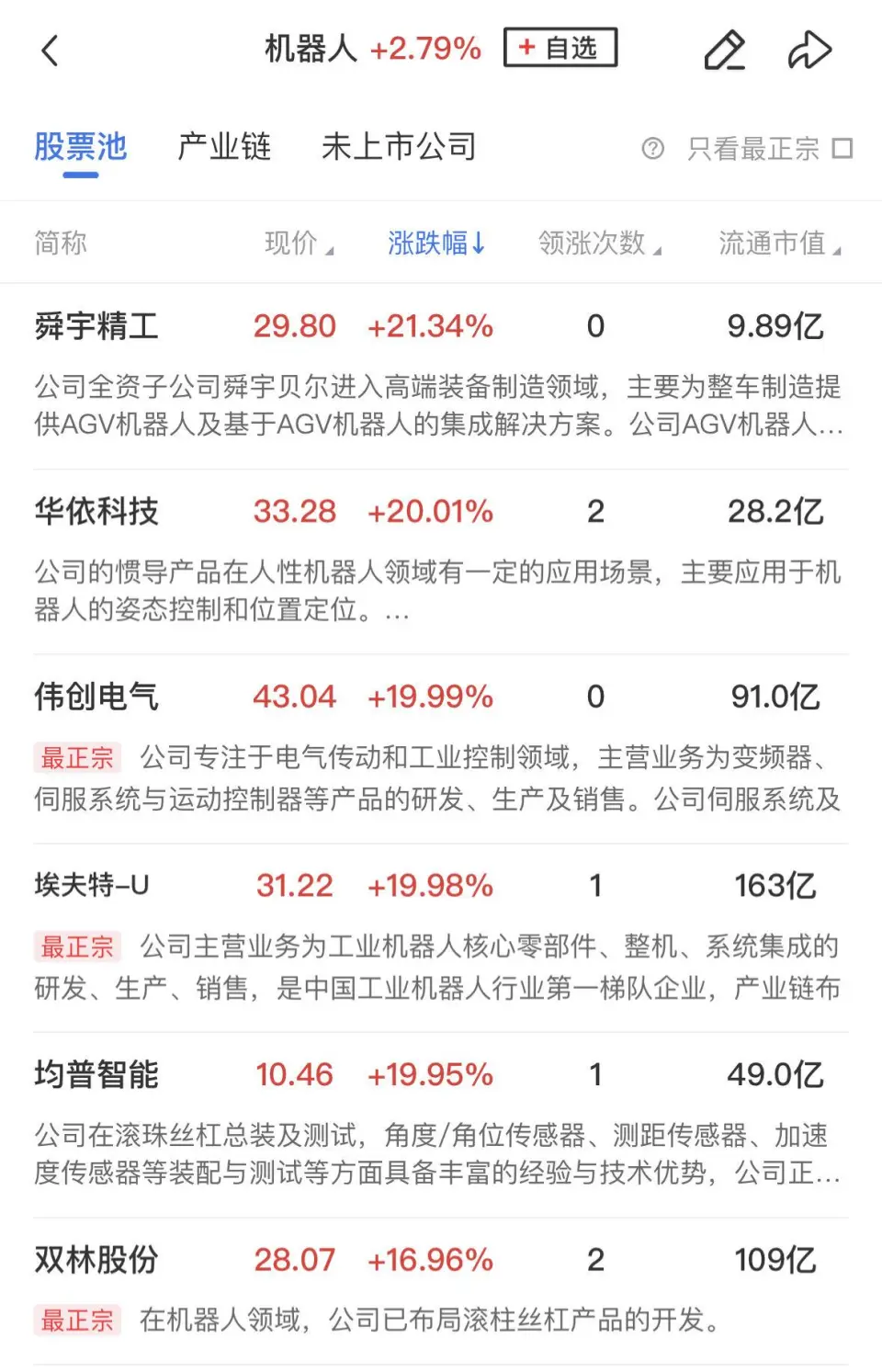
Task: Open the 舜宇精工 stock details
Action: 96,326
